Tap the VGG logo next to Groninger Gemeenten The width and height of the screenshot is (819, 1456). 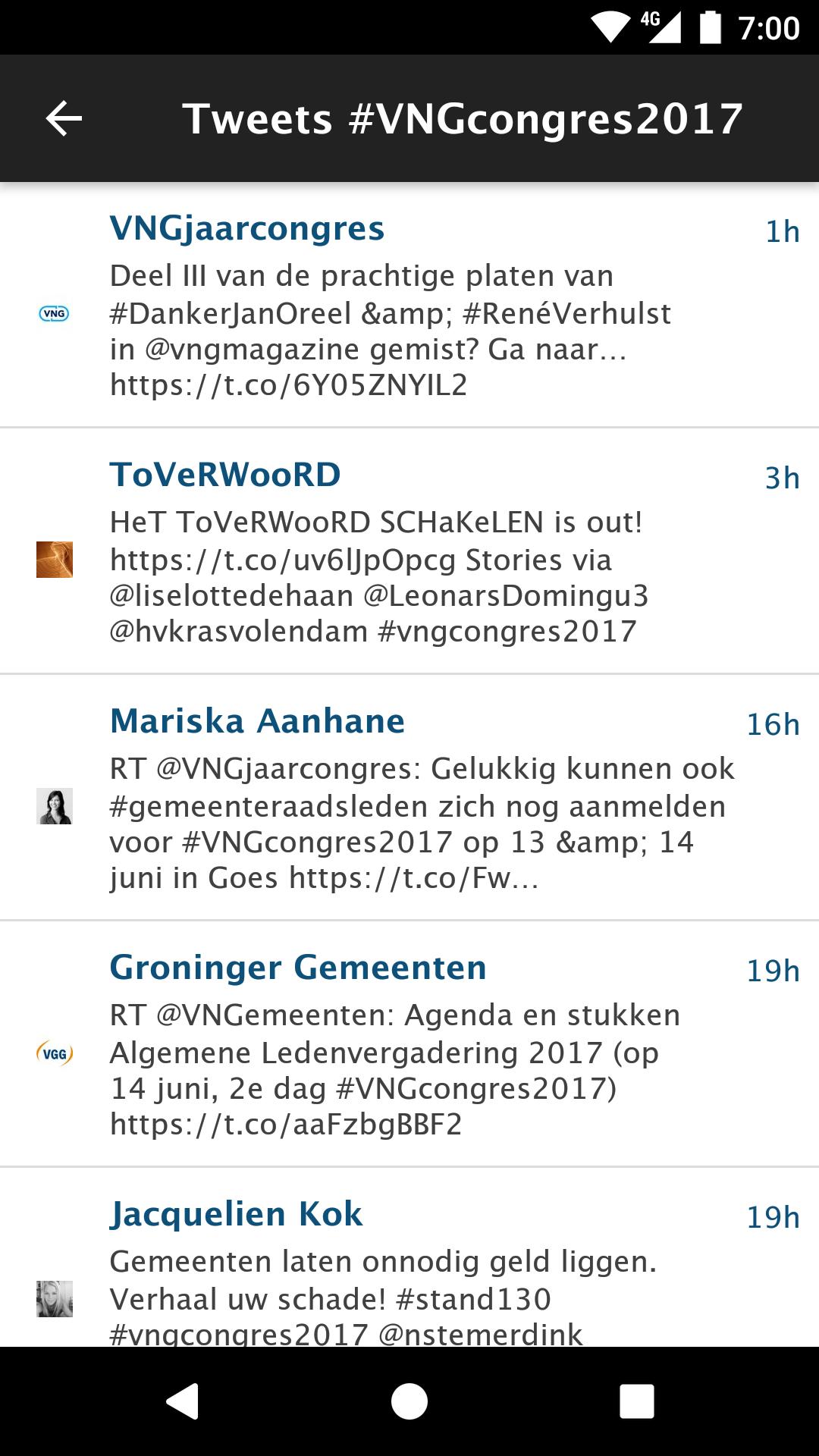[x=54, y=1053]
